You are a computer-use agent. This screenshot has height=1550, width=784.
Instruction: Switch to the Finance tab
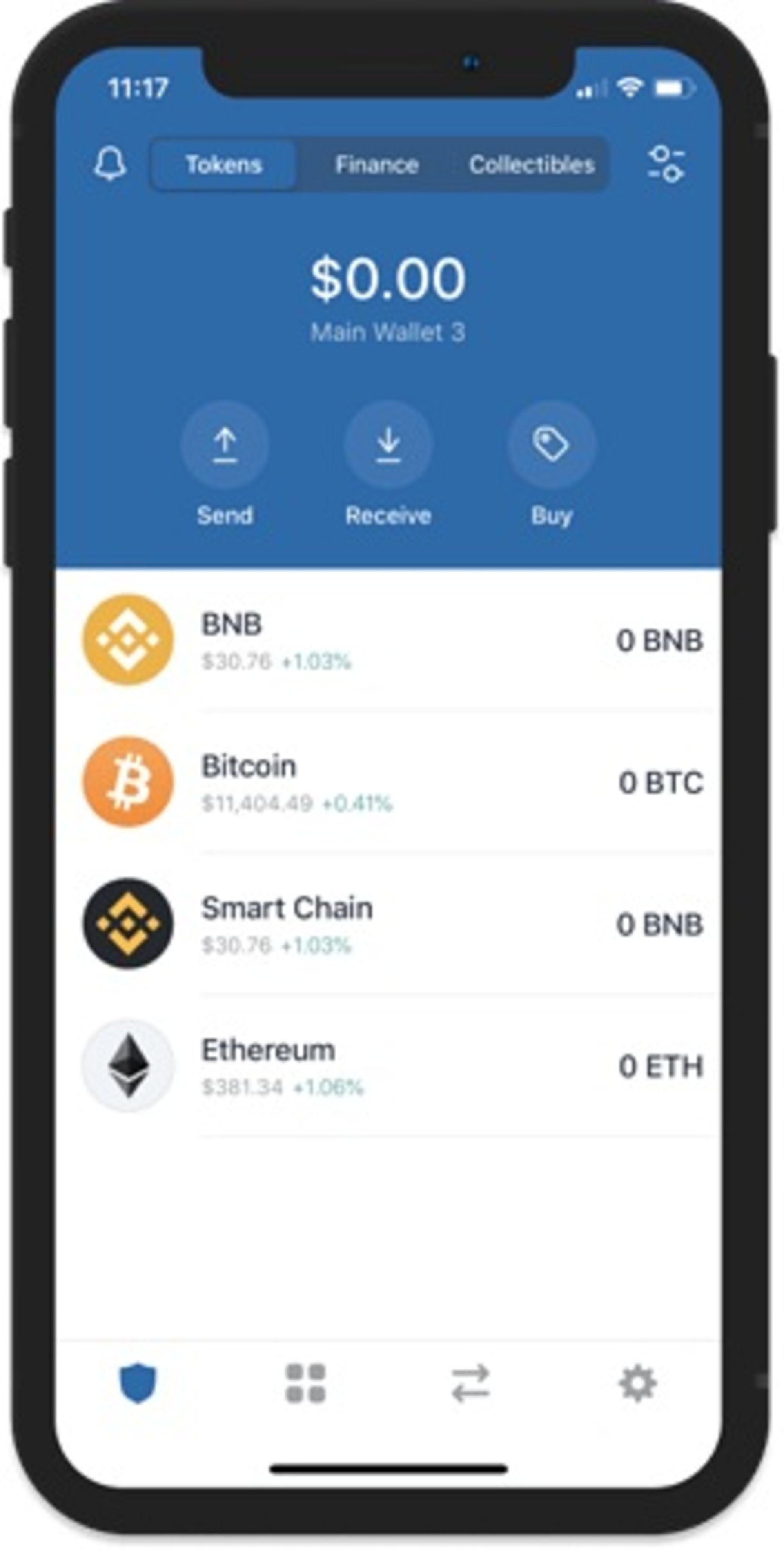coord(376,164)
